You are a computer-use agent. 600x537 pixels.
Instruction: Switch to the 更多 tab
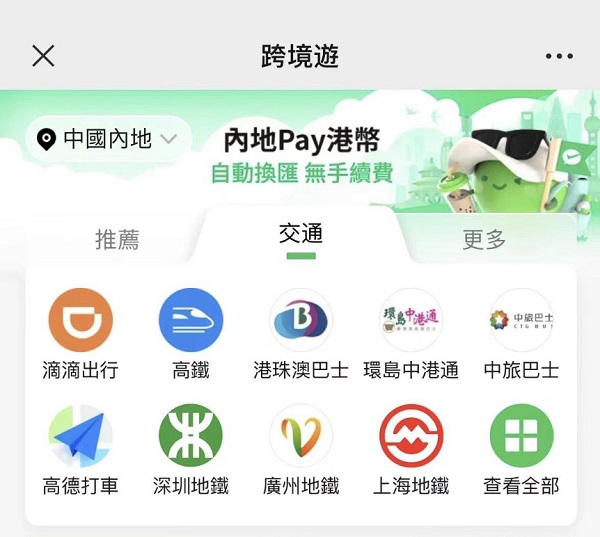(x=484, y=239)
